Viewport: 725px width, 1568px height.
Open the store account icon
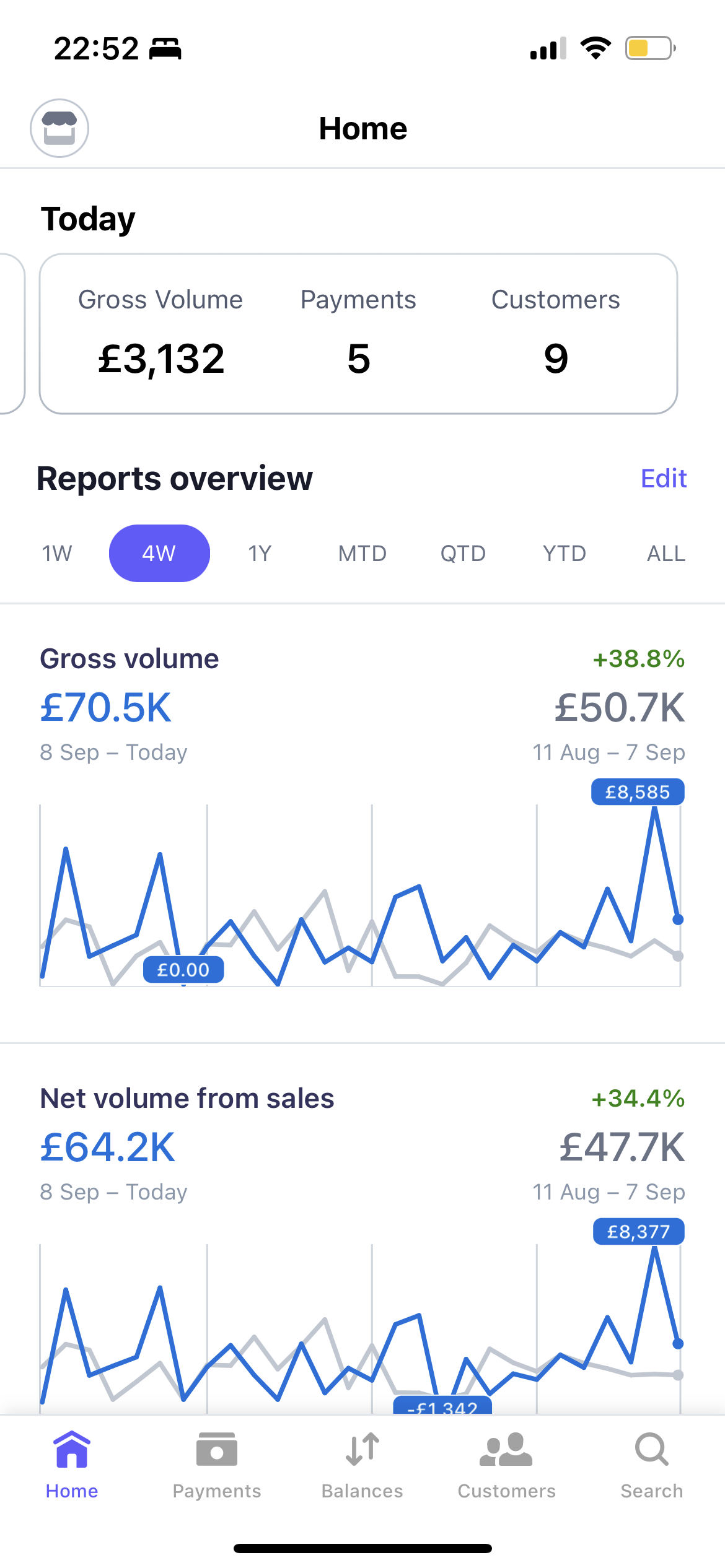(59, 128)
